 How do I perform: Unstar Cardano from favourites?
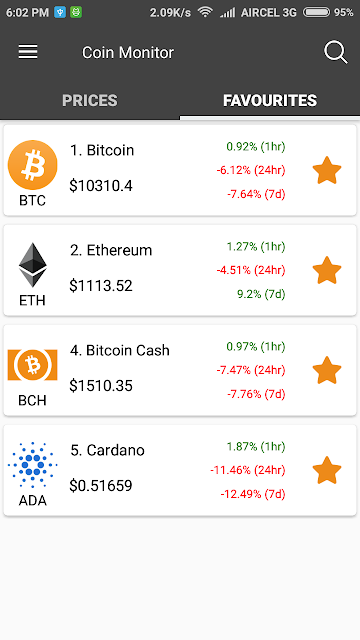coord(327,470)
